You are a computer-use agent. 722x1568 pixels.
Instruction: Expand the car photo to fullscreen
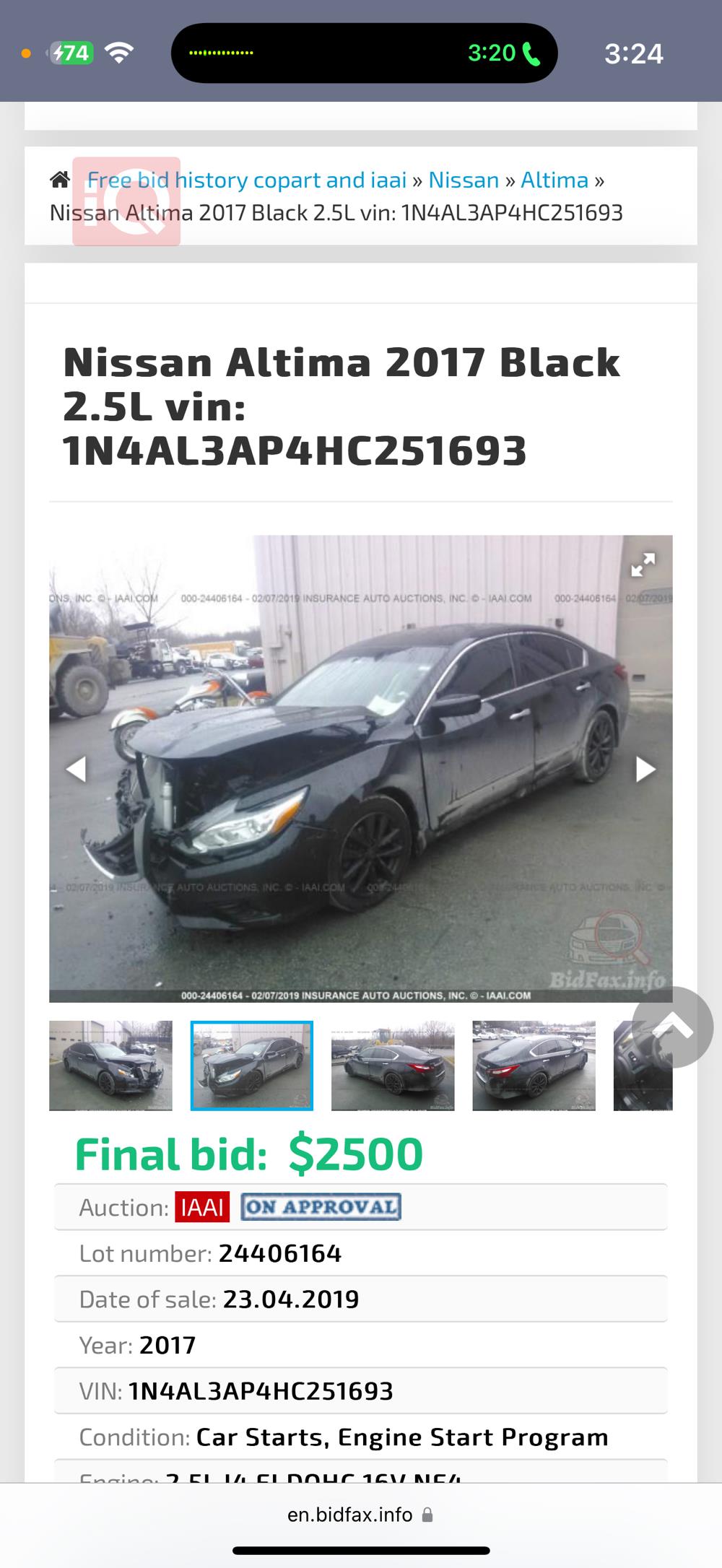coord(643,565)
